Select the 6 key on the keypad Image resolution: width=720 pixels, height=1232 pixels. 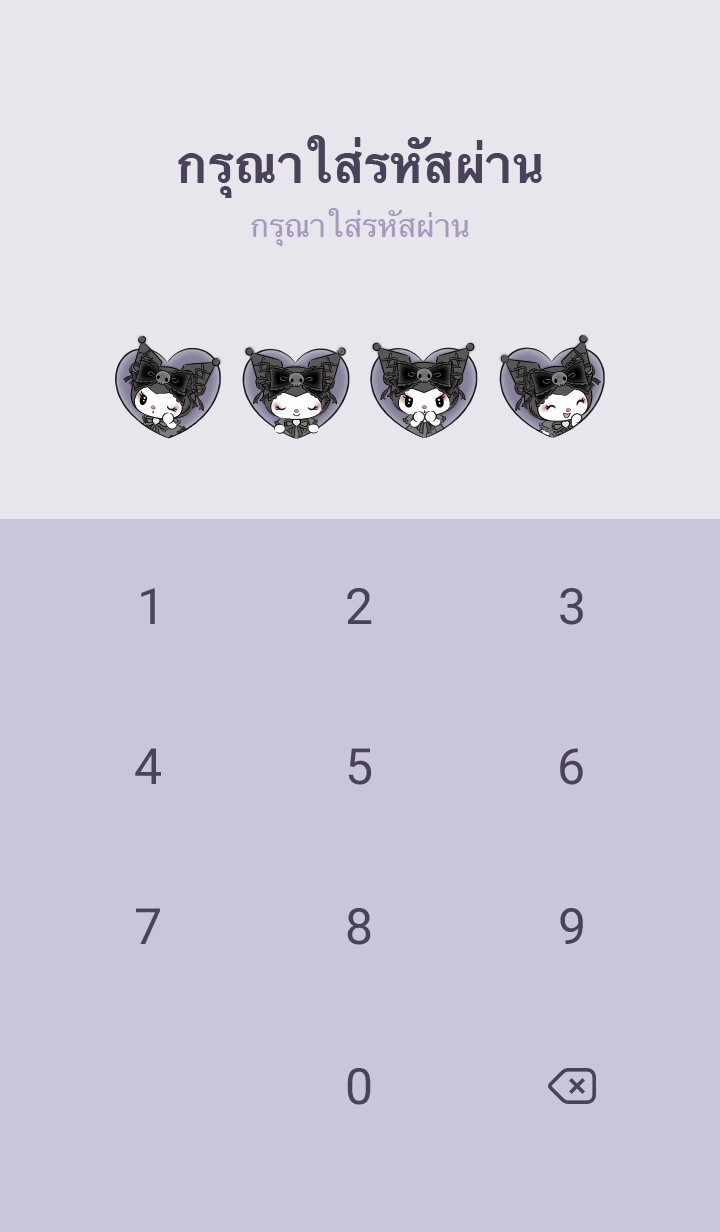(571, 767)
